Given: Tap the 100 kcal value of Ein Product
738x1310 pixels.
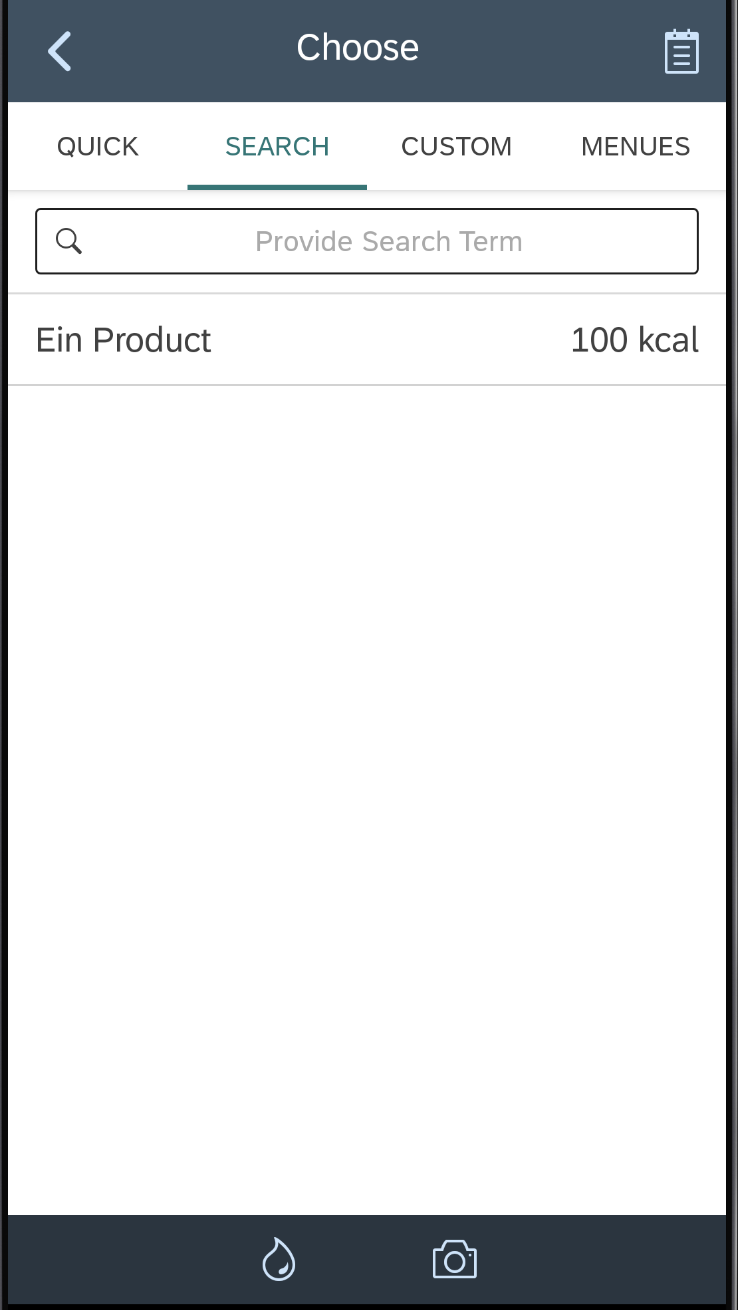Looking at the screenshot, I should tap(634, 339).
